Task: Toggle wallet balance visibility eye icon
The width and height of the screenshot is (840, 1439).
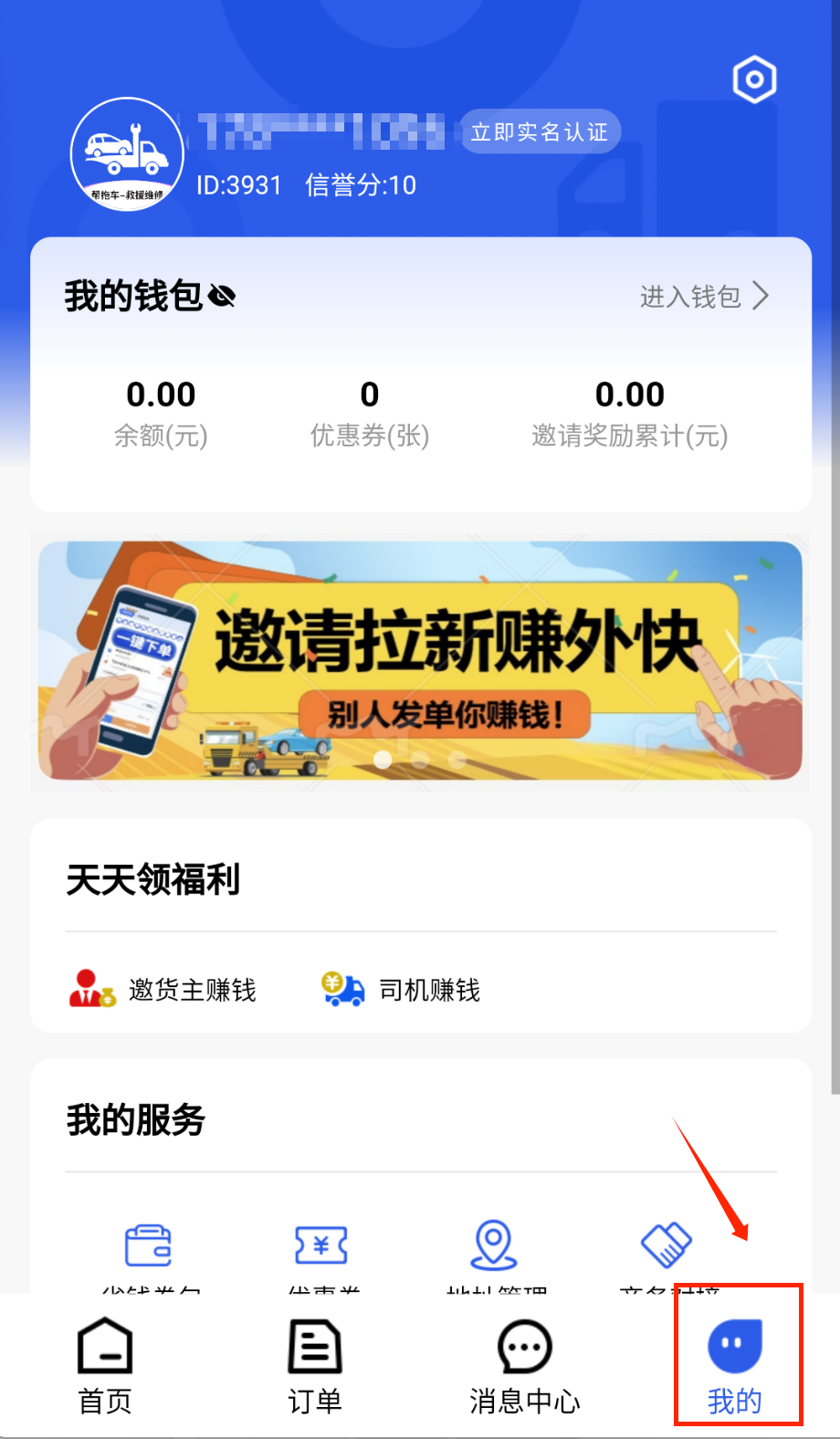Action: pos(222,296)
